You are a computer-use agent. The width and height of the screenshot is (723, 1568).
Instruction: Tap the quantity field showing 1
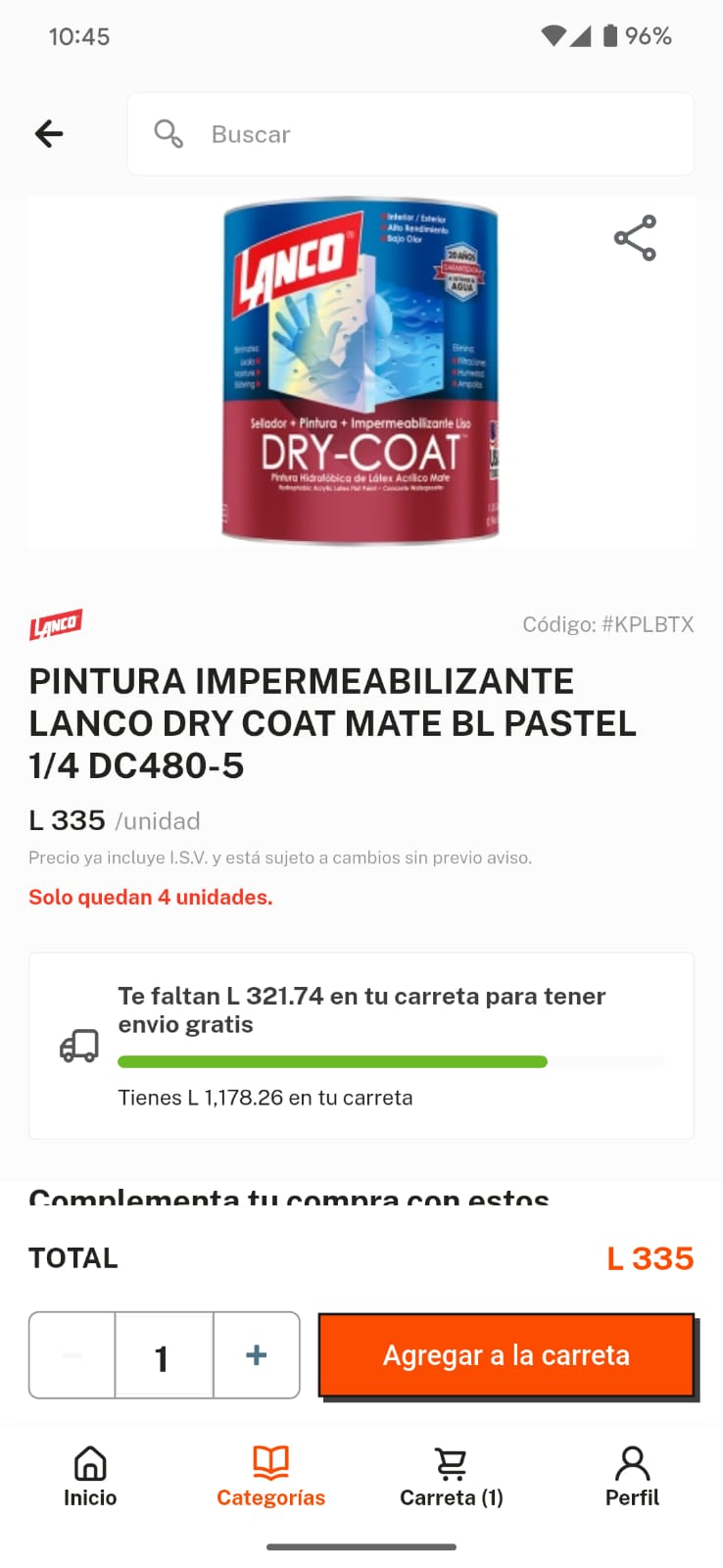pyautogui.click(x=164, y=1356)
